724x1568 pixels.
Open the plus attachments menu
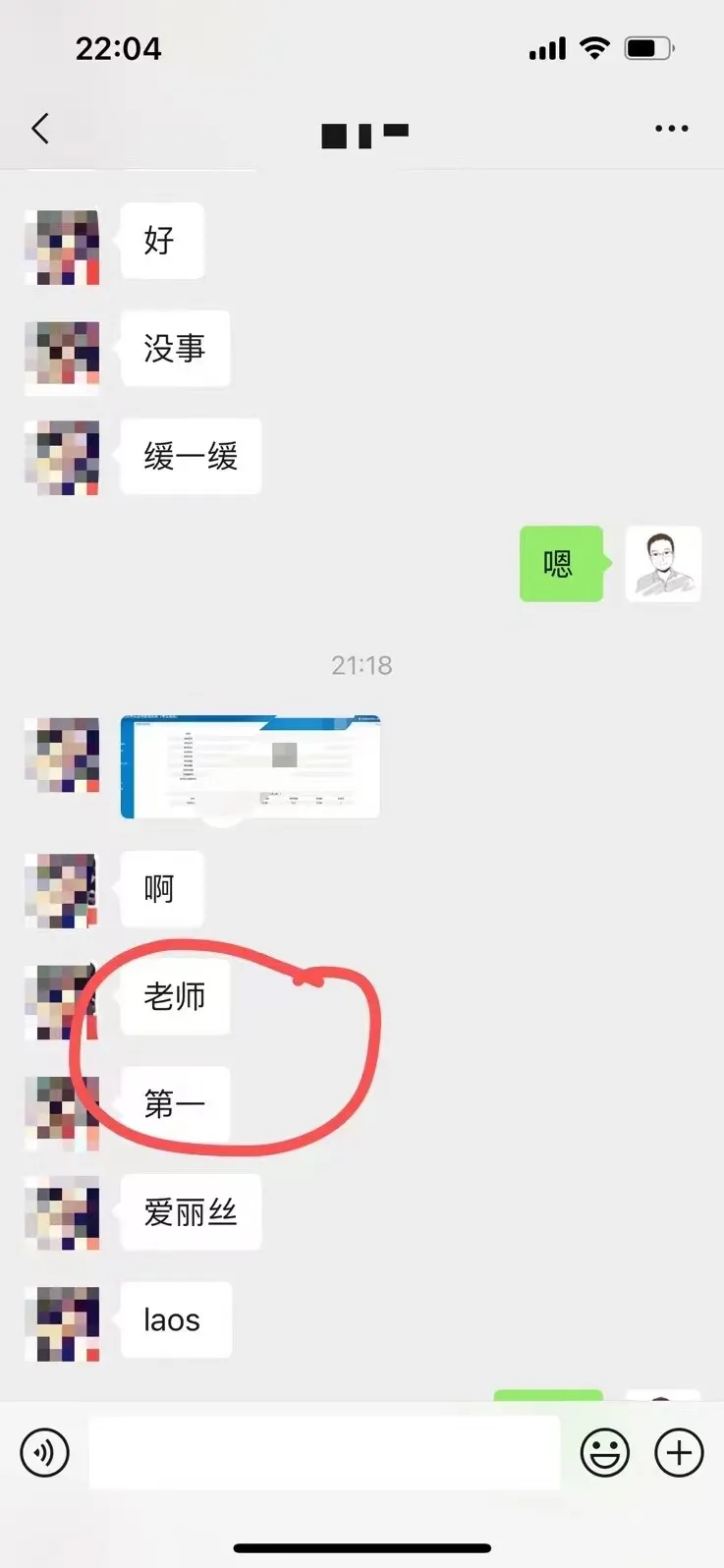pos(680,1453)
